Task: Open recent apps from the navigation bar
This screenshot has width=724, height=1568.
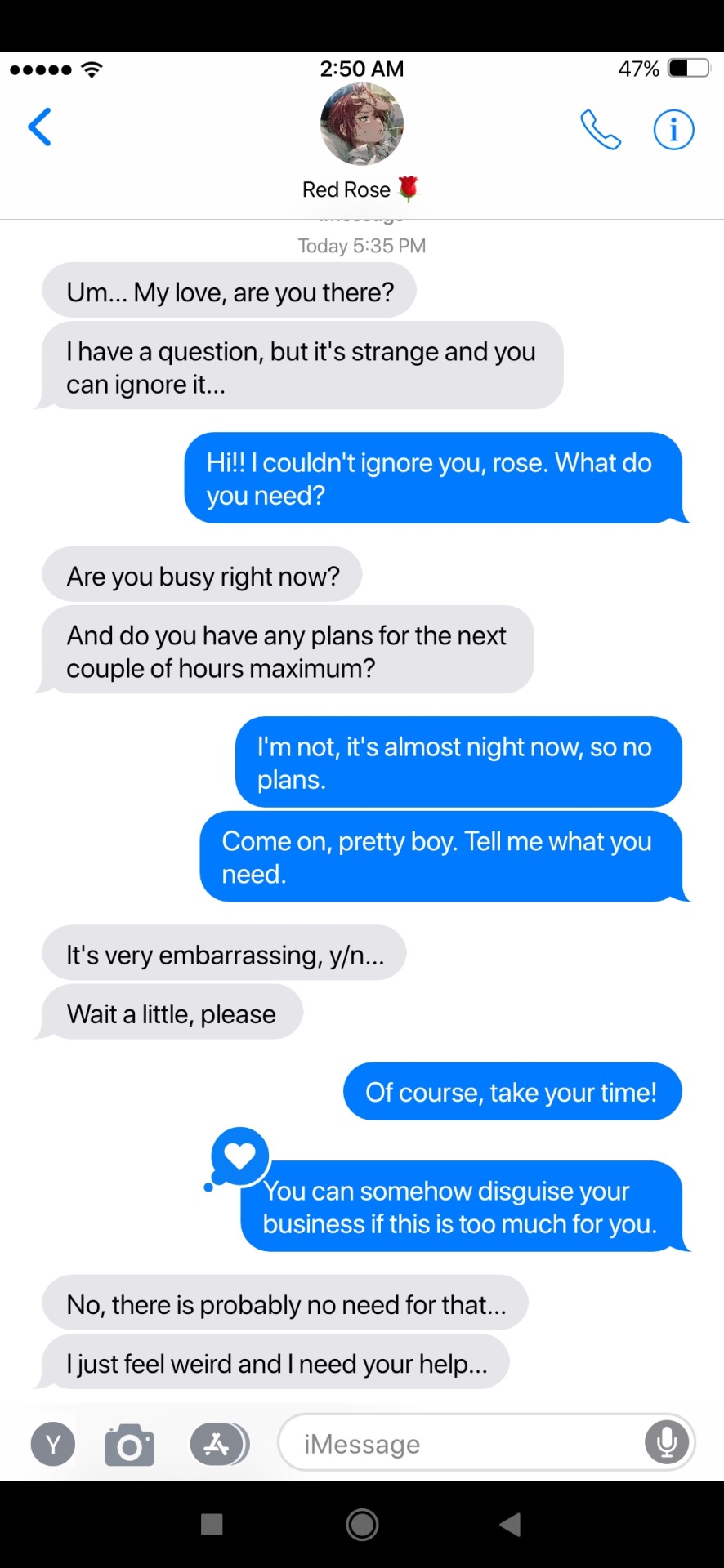Action: tap(212, 1524)
